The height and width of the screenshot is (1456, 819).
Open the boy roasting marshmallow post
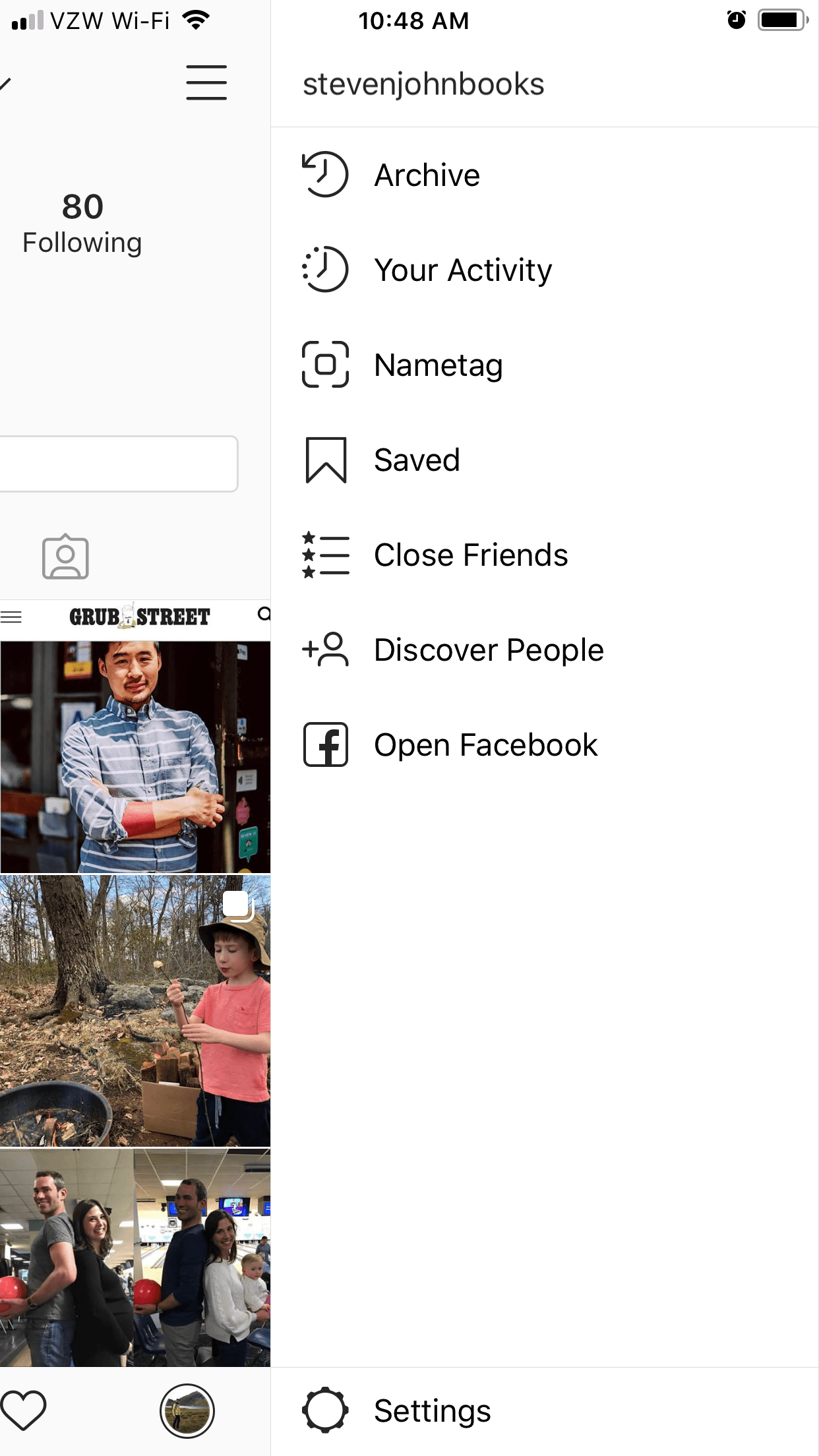[135, 1010]
